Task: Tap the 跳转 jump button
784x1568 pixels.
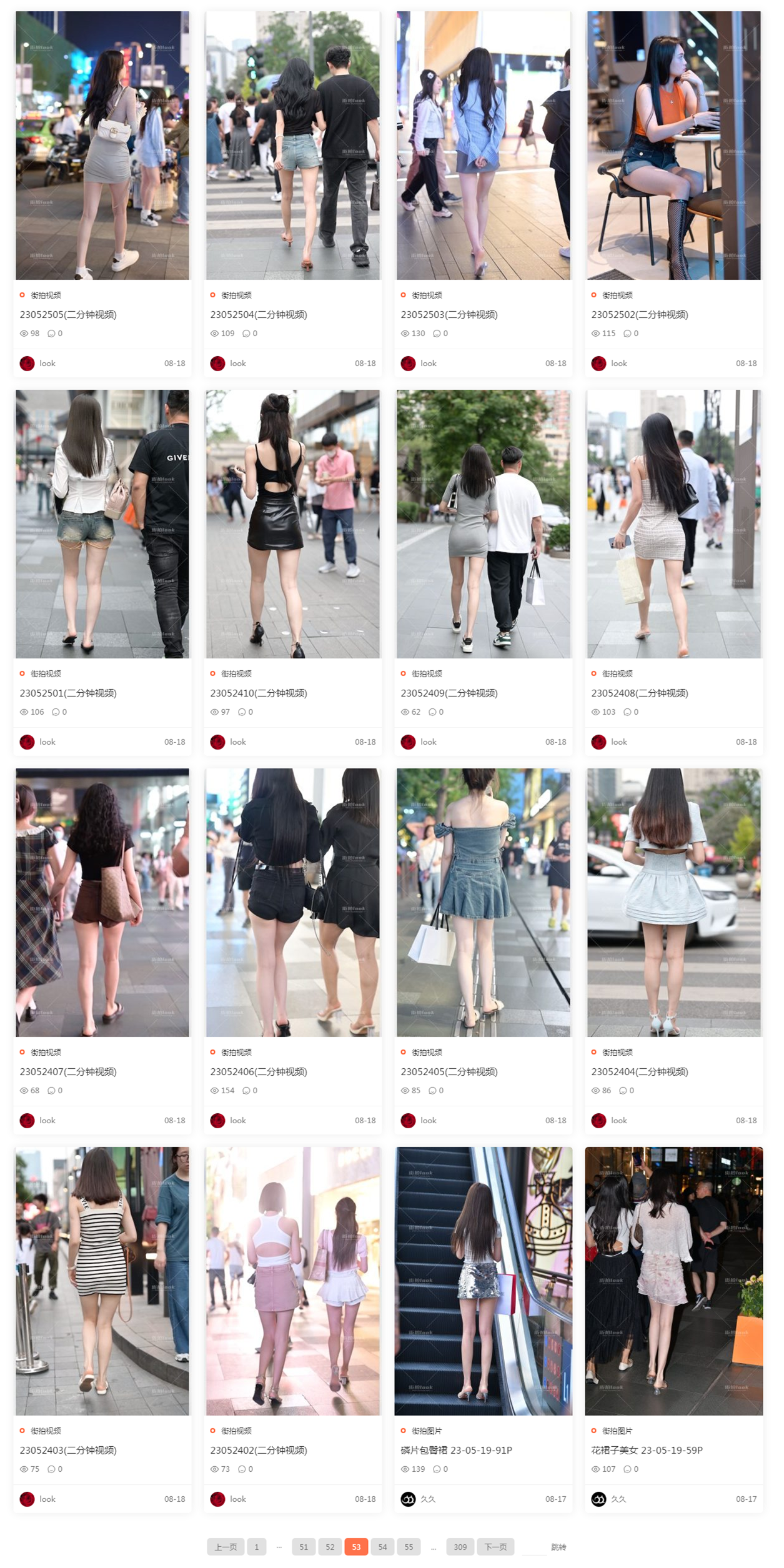Action: [x=558, y=1547]
